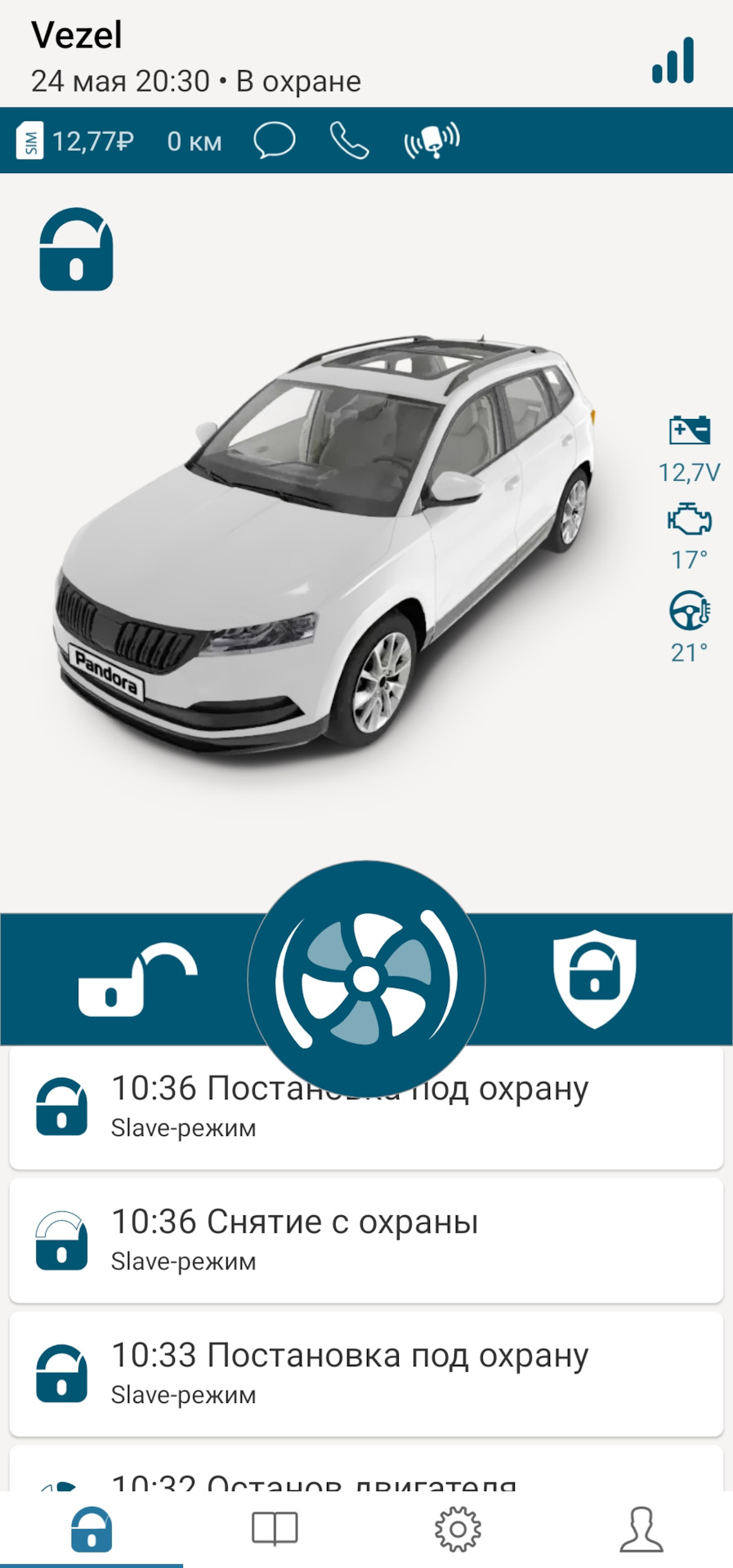Start the engine with the center fan button

[x=366, y=978]
